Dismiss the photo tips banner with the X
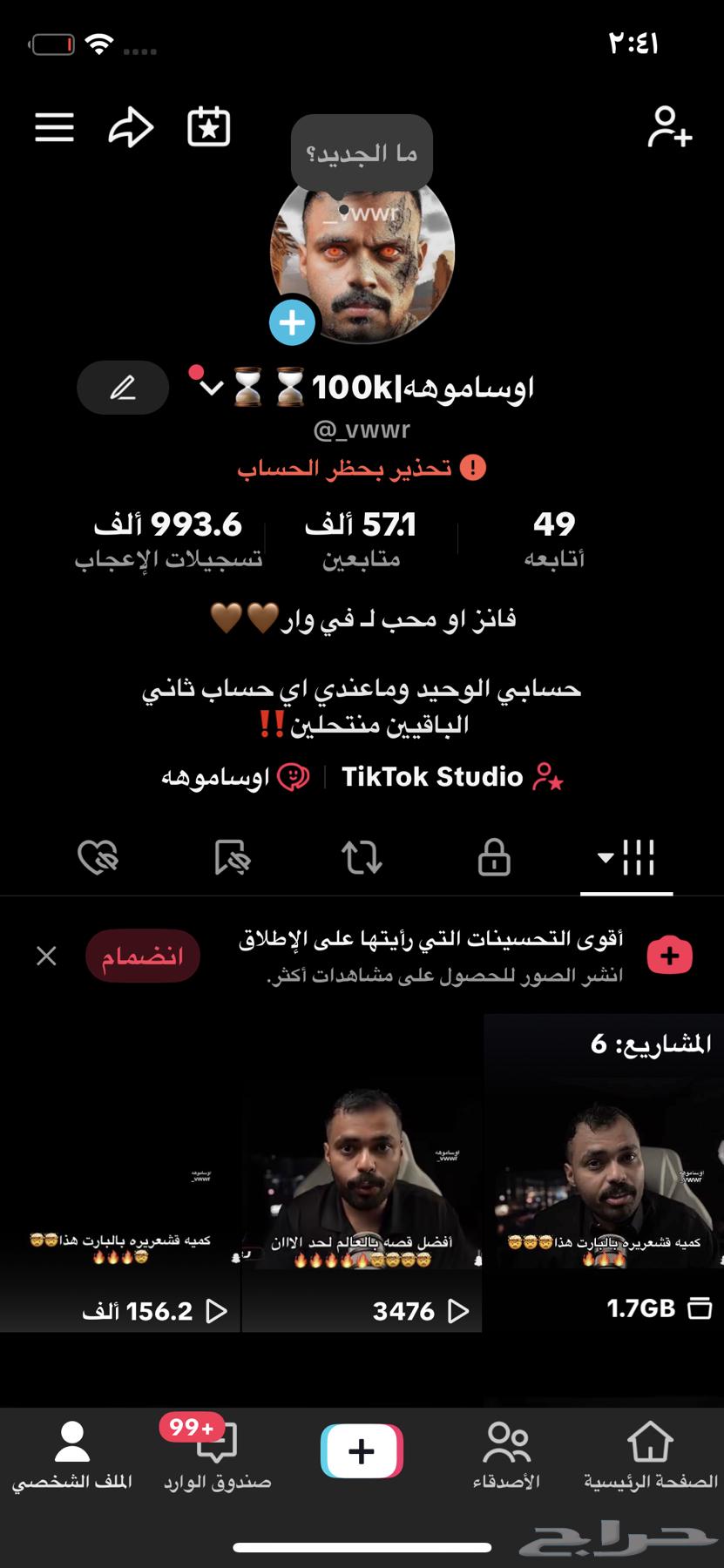The height and width of the screenshot is (1568, 724). coord(46,956)
